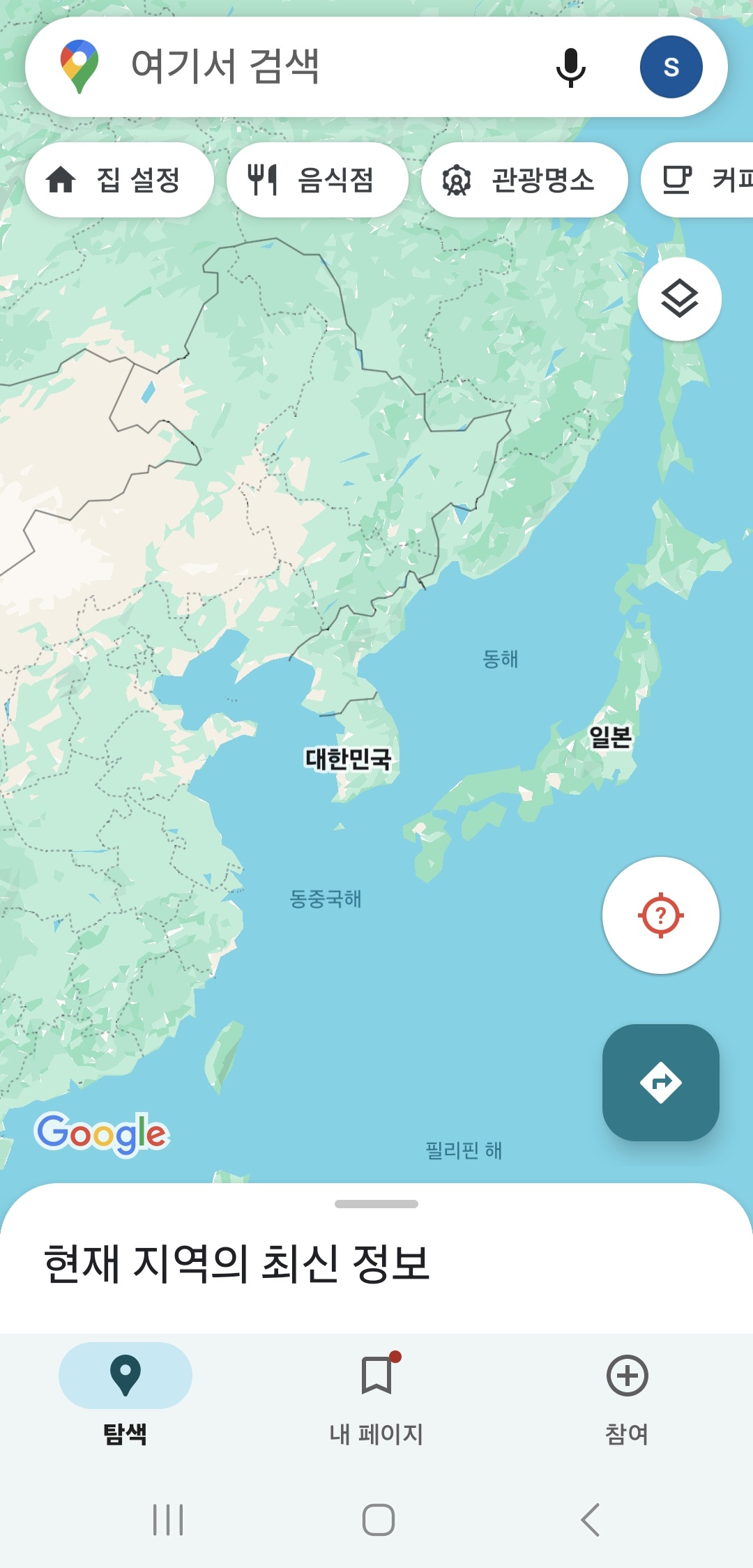Viewport: 753px width, 1568px height.
Task: Tap the coffee (커피) chip icon
Action: click(x=676, y=179)
